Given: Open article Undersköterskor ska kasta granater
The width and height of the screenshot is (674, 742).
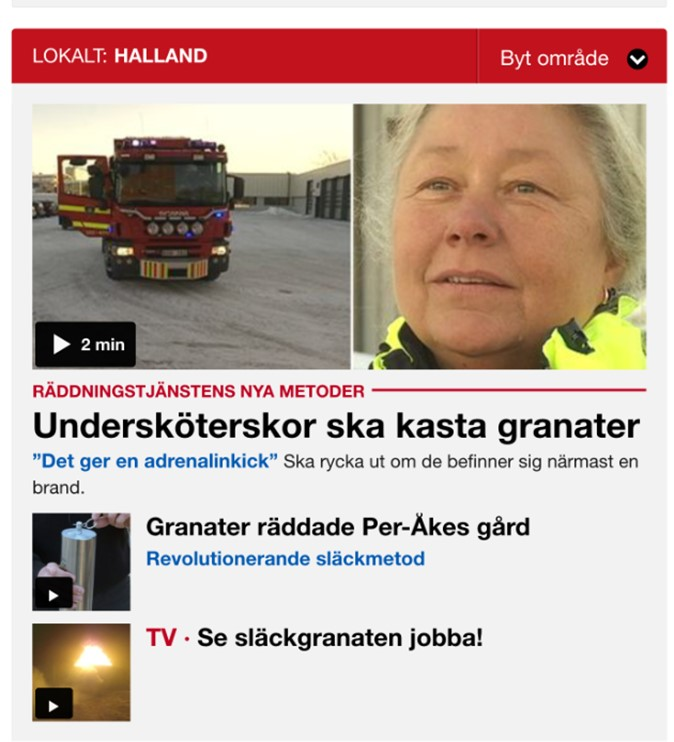Looking at the screenshot, I should (336, 426).
